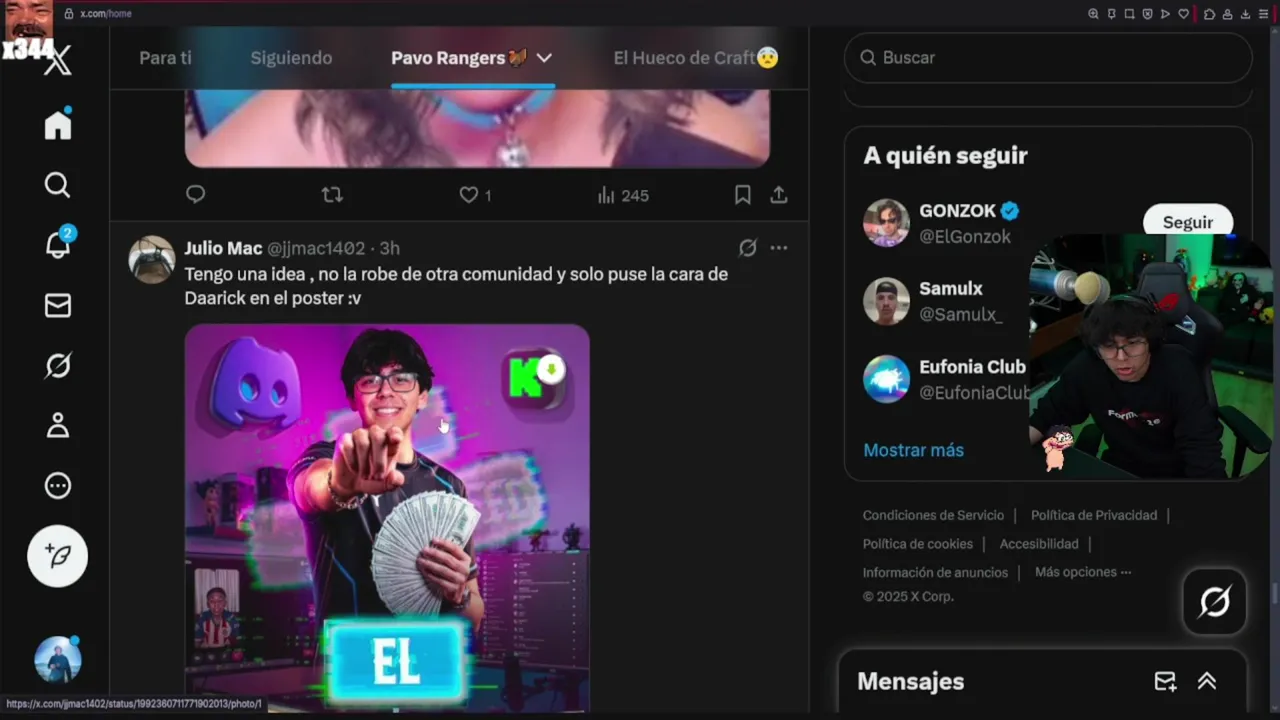Bookmark the post with 245 views
The image size is (1280, 720).
click(742, 195)
